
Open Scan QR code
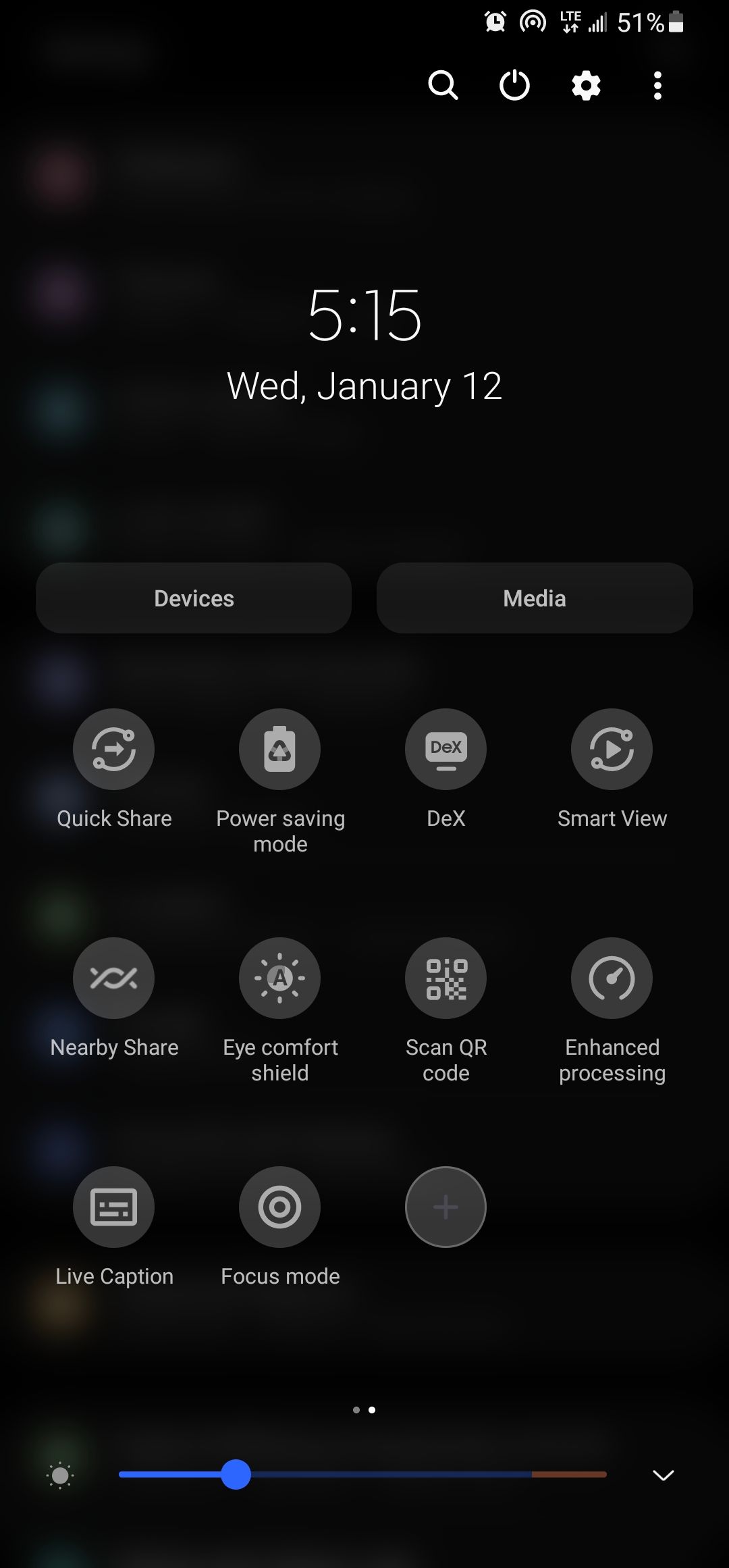445,978
